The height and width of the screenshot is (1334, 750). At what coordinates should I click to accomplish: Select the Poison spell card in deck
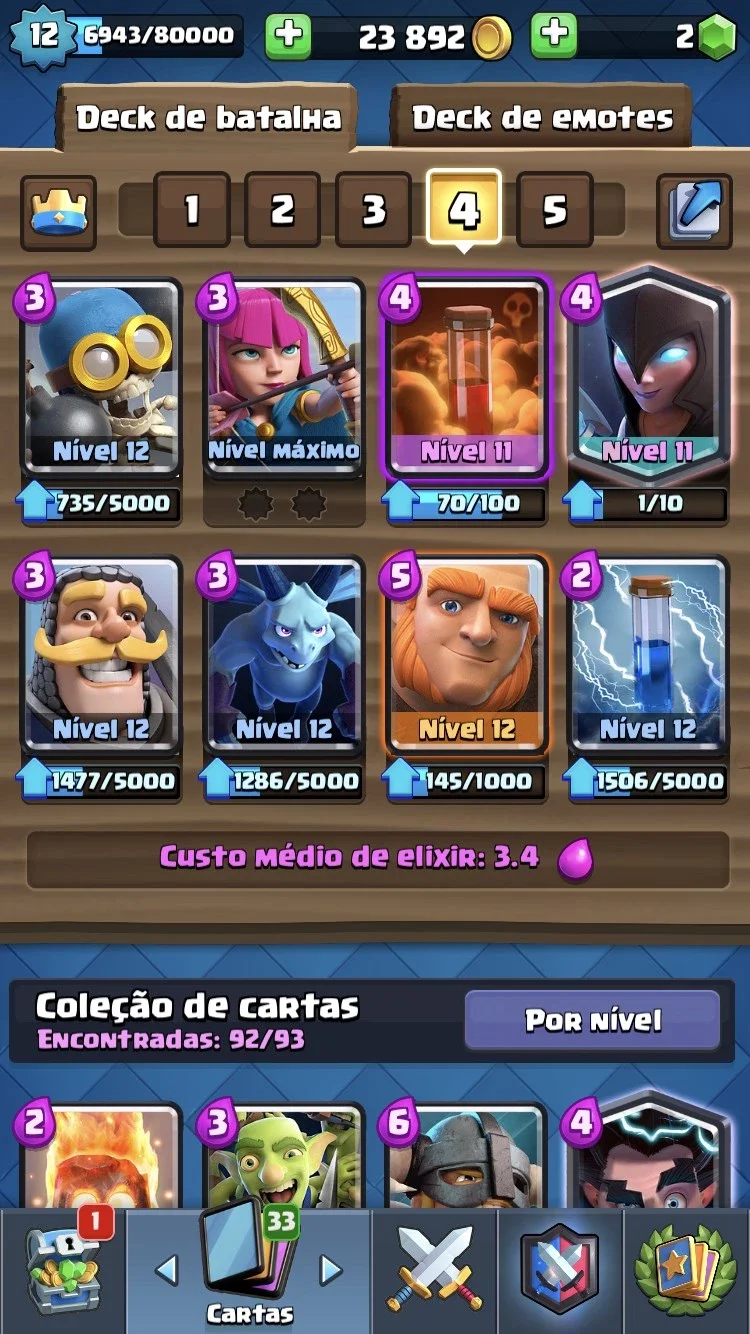[466, 379]
